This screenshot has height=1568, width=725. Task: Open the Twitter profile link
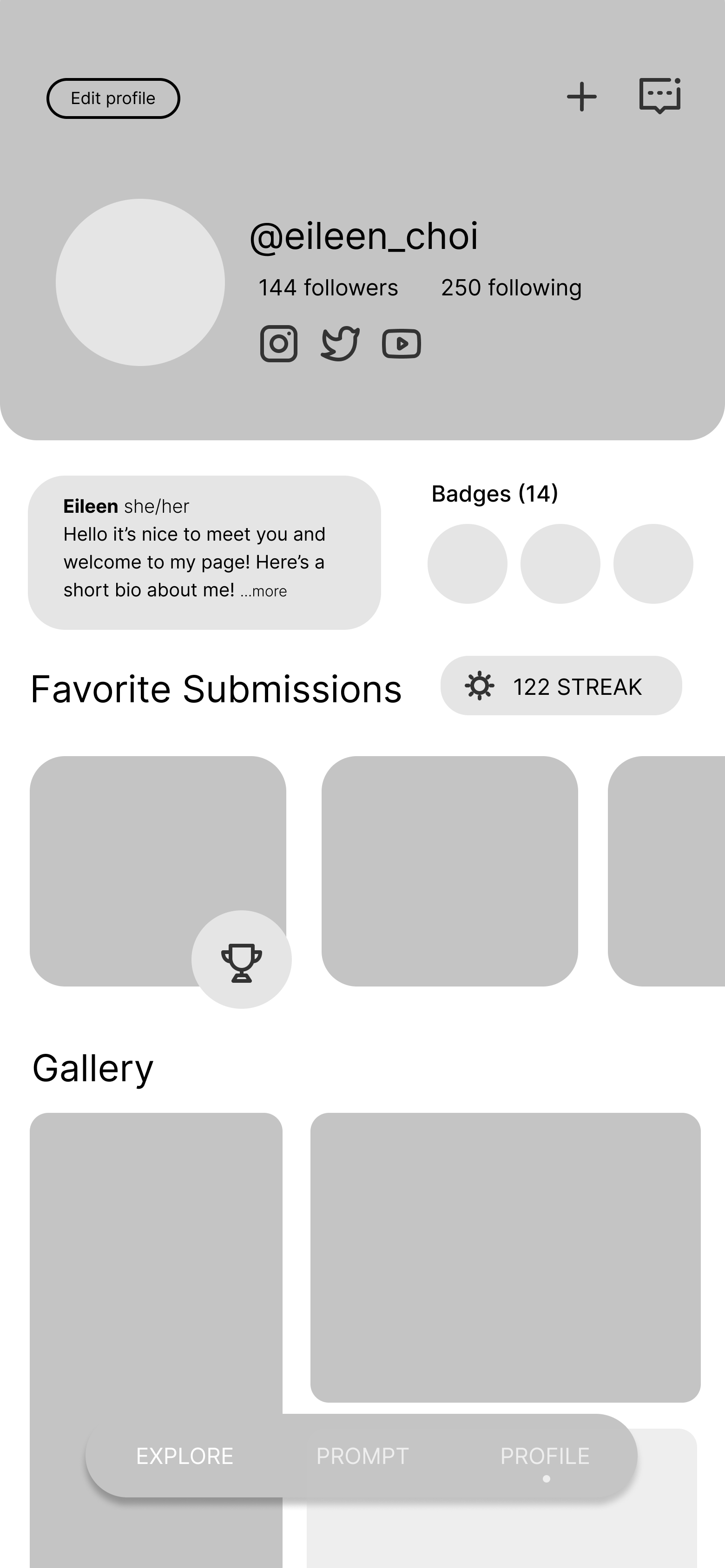[340, 343]
